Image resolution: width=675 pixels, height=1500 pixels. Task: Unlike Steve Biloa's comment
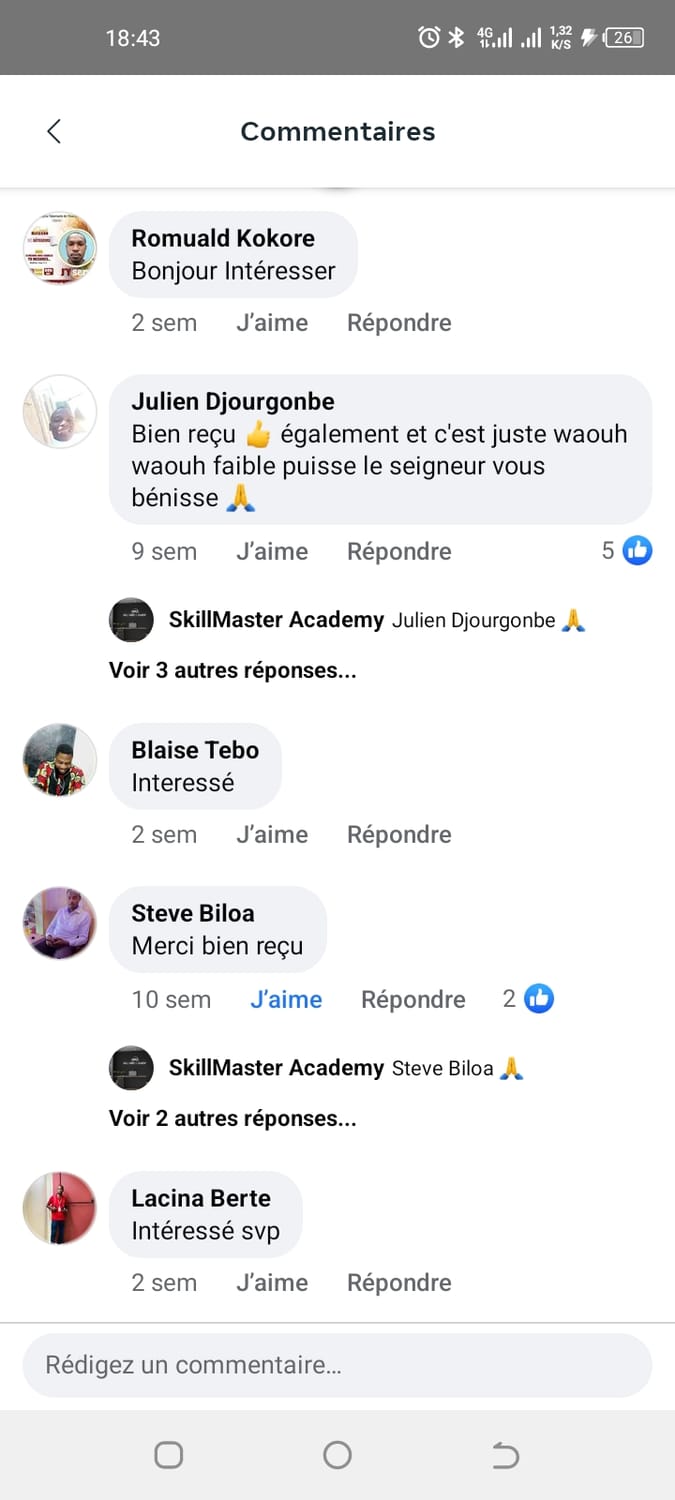[285, 999]
